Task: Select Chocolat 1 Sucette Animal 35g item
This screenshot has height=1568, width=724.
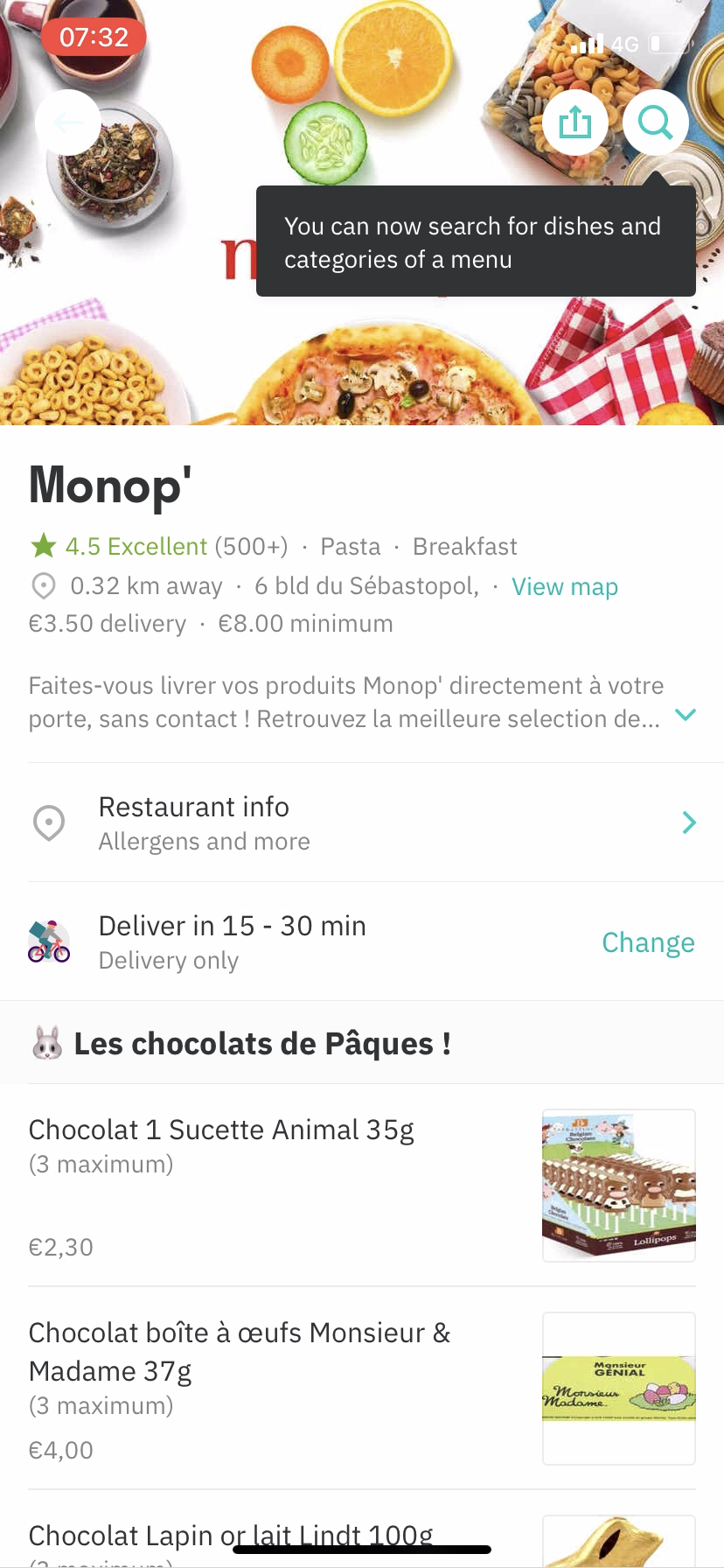Action: click(x=221, y=1129)
